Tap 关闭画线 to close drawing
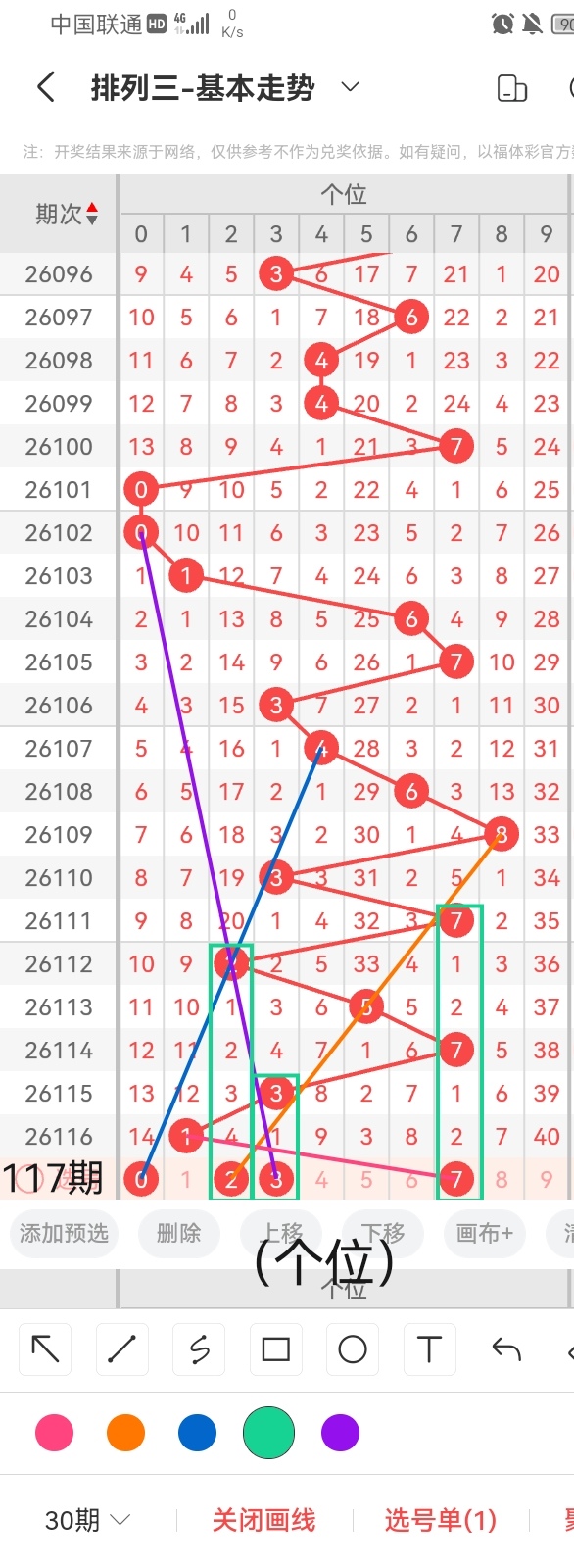The image size is (574, 1568). (x=263, y=1520)
